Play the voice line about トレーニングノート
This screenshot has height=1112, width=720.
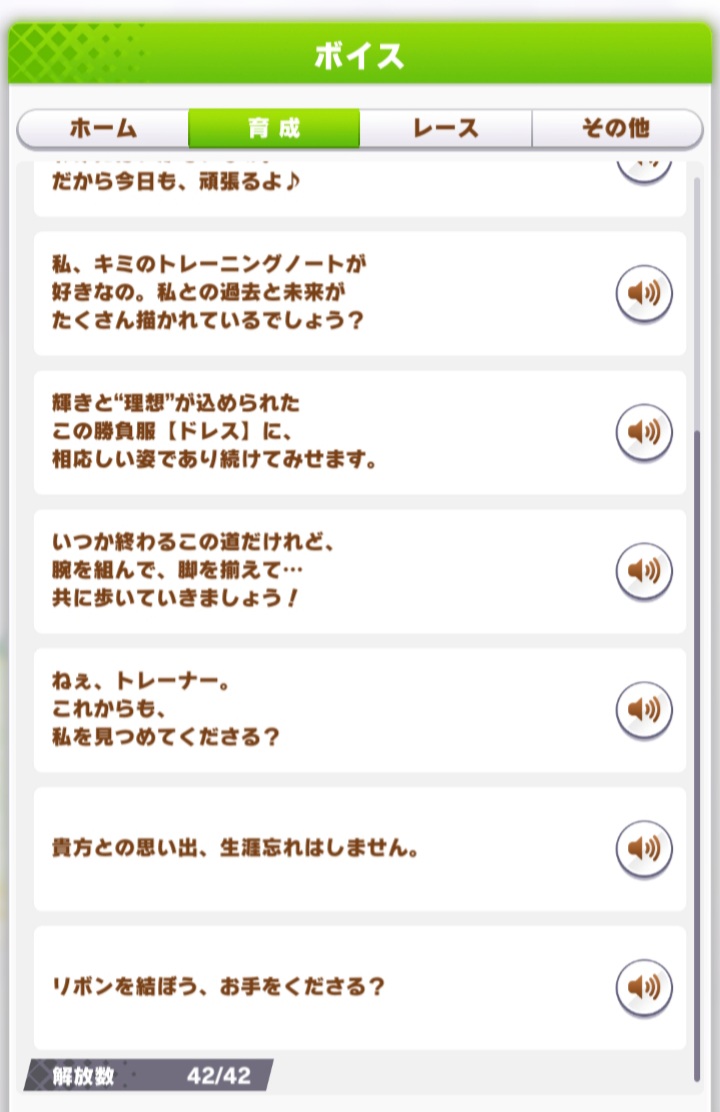[x=643, y=294]
